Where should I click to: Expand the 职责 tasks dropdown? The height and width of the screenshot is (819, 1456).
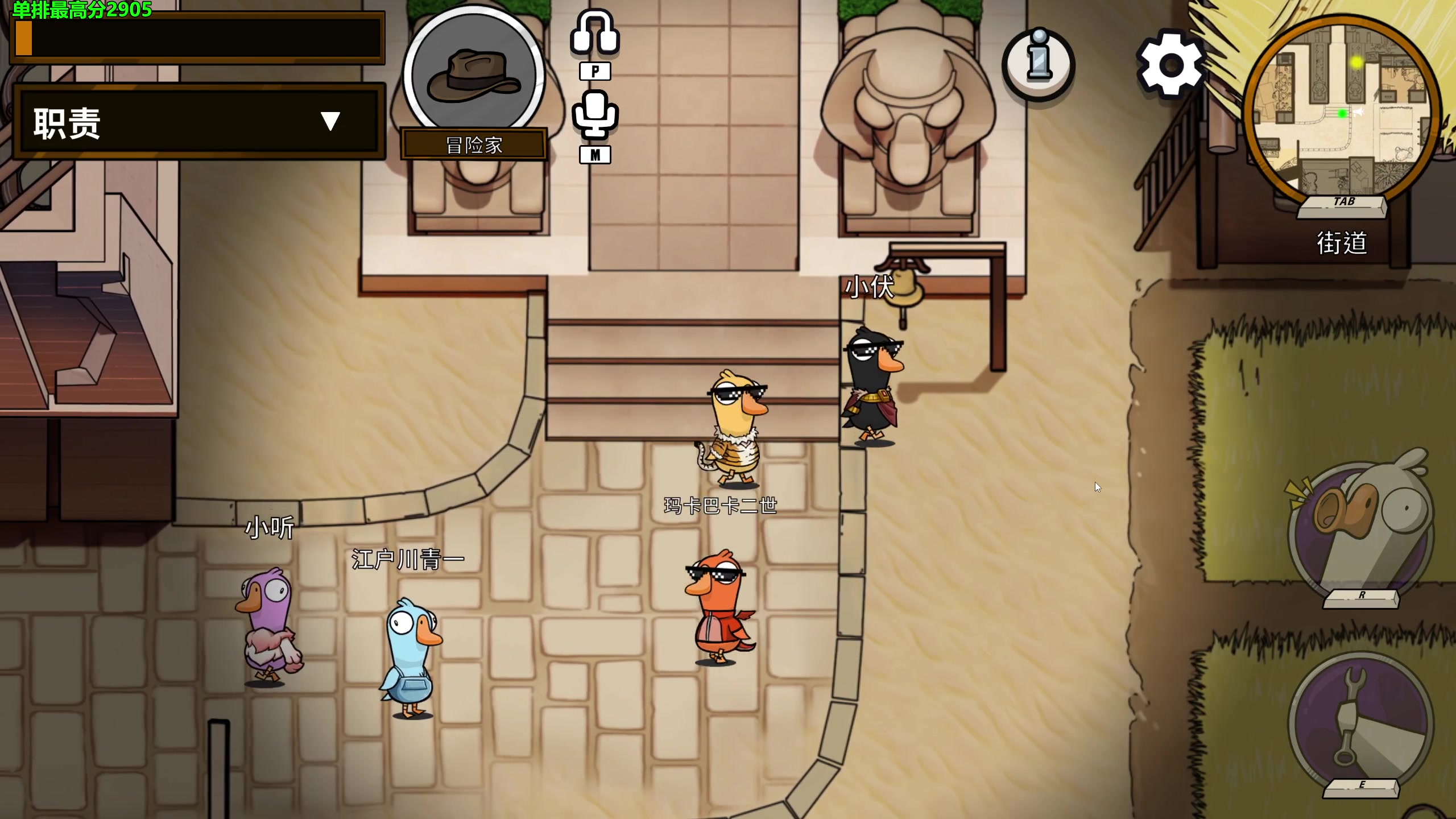pyautogui.click(x=330, y=121)
